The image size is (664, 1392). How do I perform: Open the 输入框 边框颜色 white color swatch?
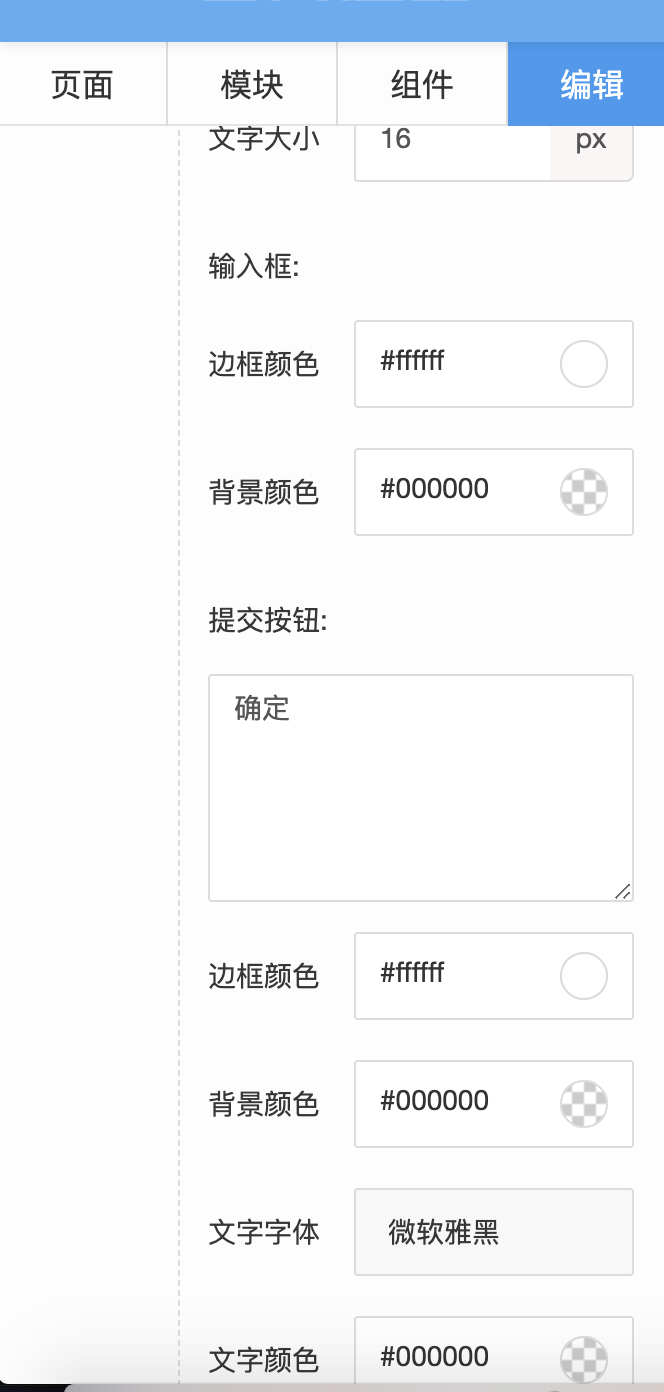pos(584,364)
